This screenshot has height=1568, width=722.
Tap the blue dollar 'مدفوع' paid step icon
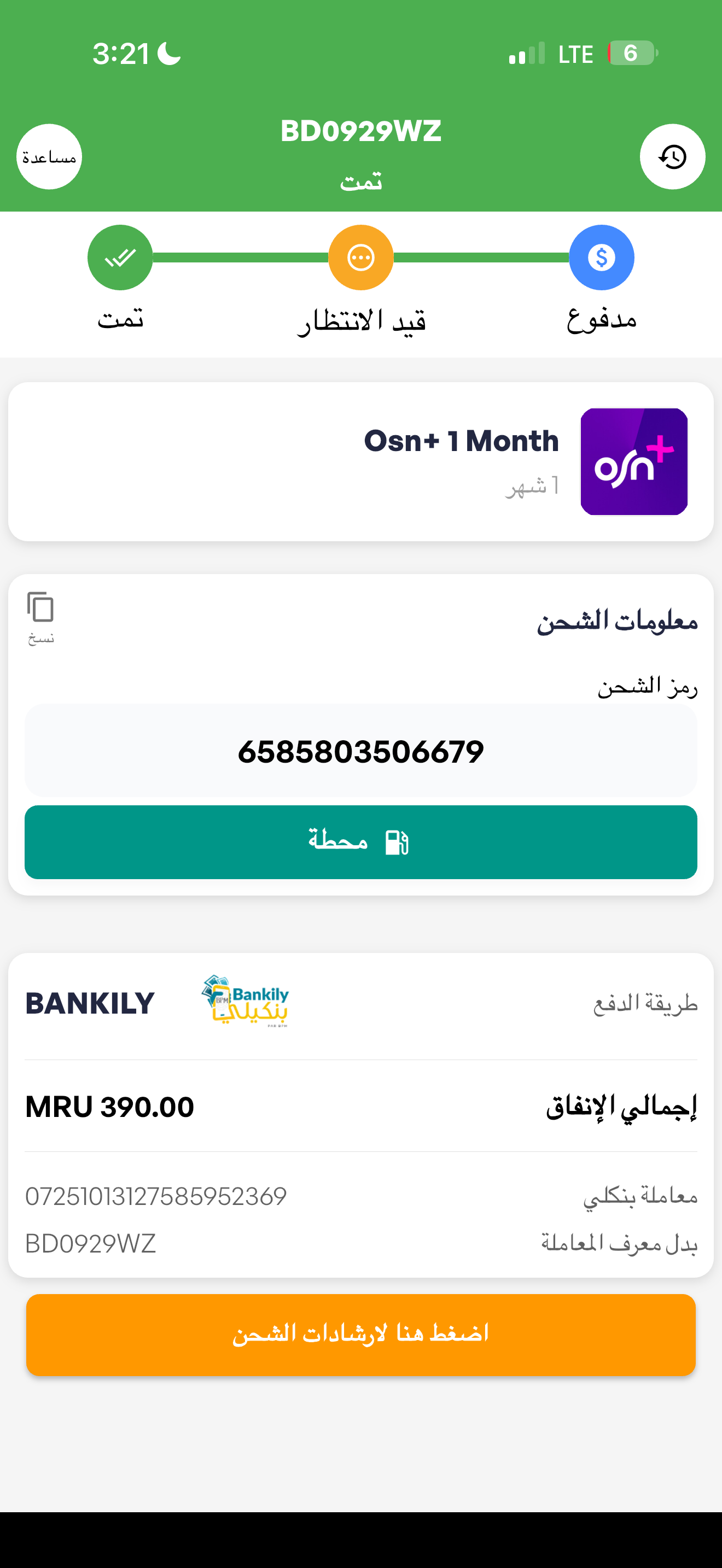pos(601,257)
